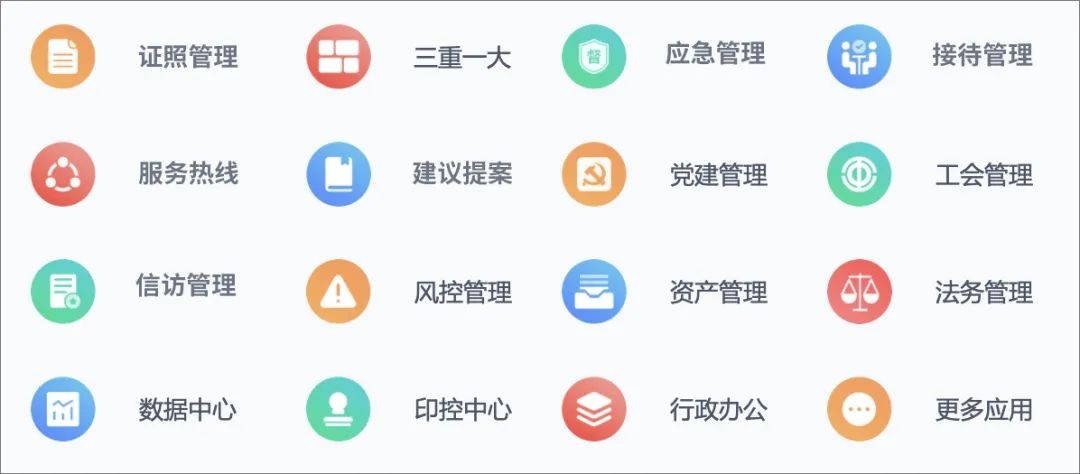Open 三重一大 module
This screenshot has height=474, width=1080.
338,56
